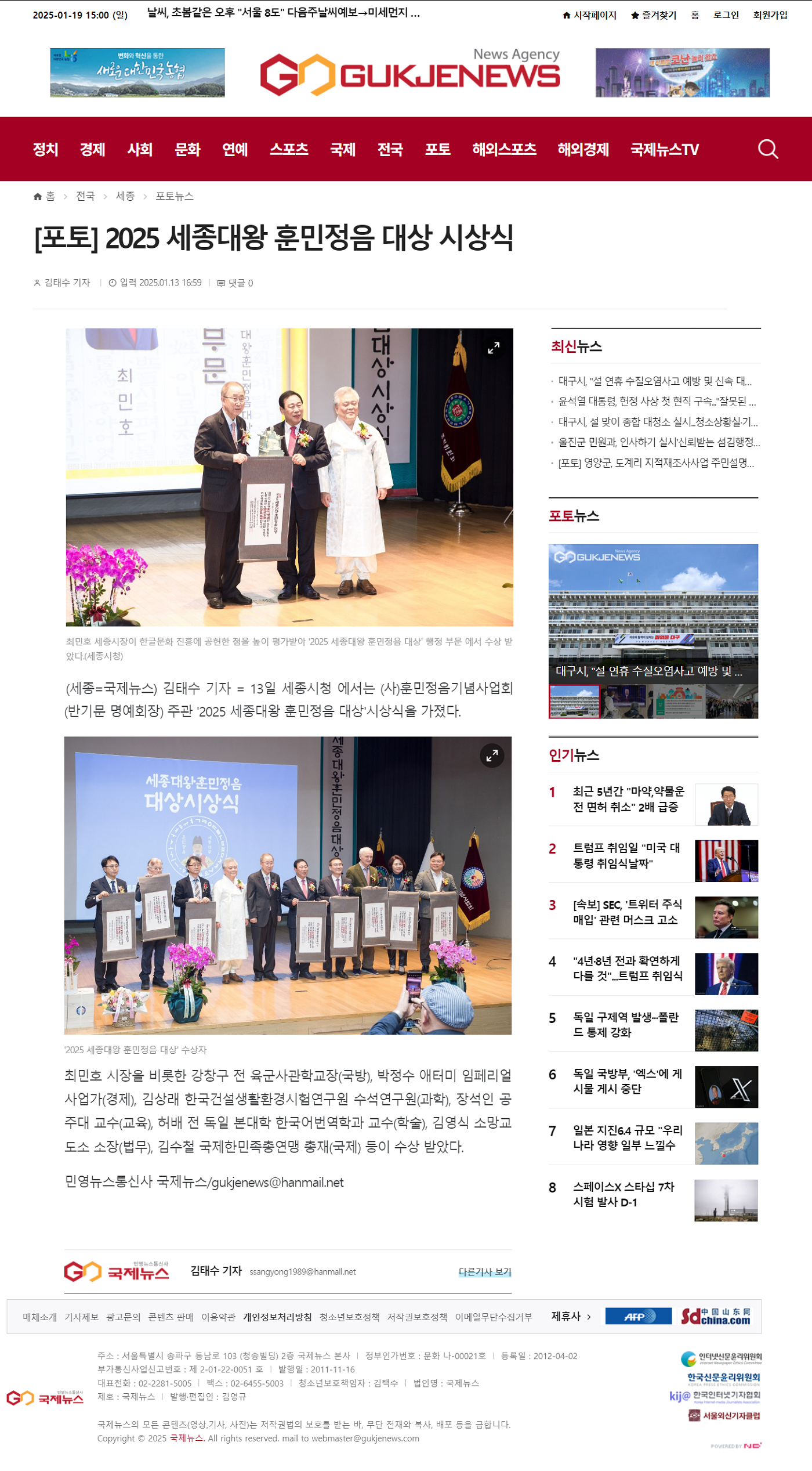Open popular article about 트럼프 취임일
Image resolution: width=812 pixels, height=1471 pixels.
coord(626,855)
